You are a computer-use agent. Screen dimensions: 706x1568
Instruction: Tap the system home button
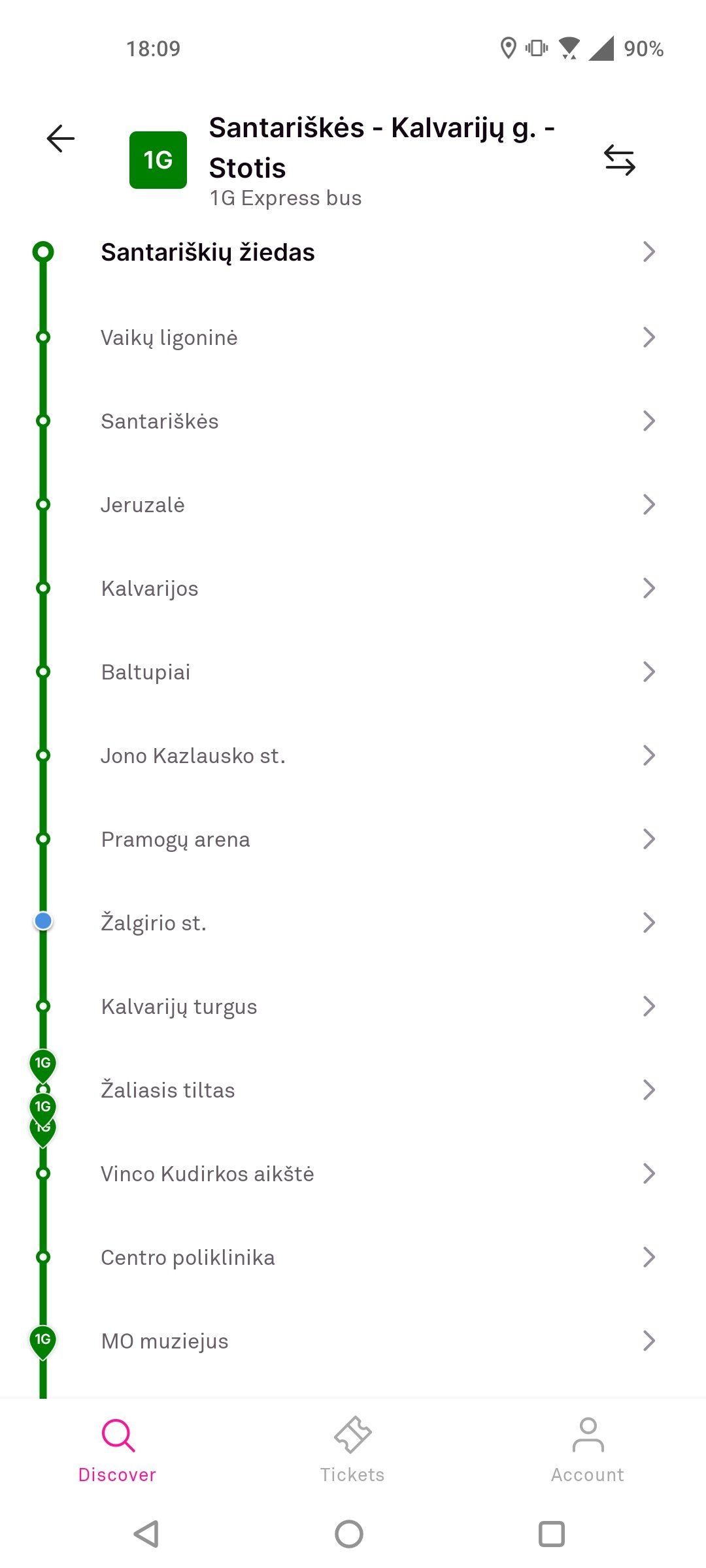click(x=349, y=1534)
